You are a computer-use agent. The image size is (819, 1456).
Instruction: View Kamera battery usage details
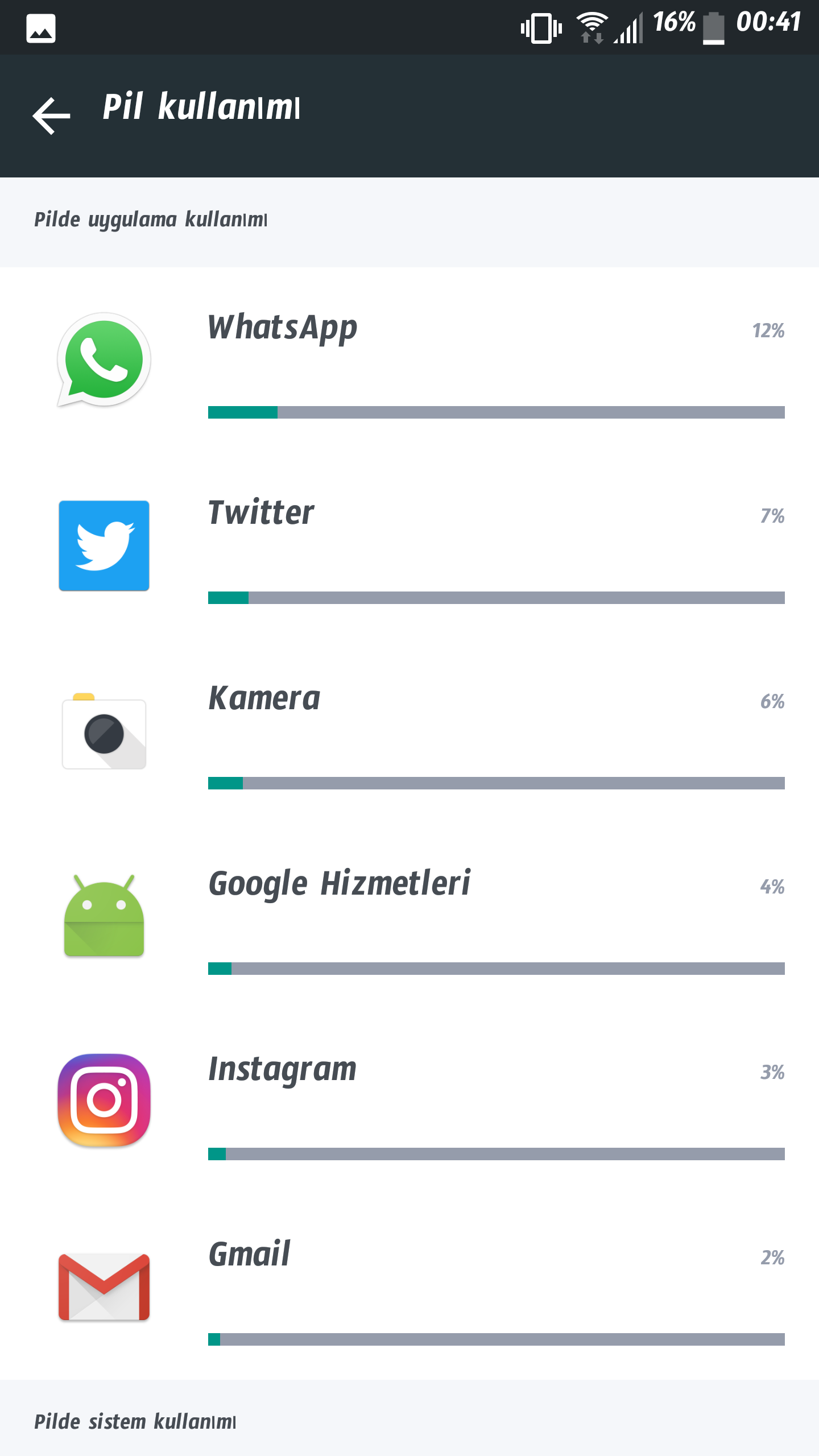point(409,731)
